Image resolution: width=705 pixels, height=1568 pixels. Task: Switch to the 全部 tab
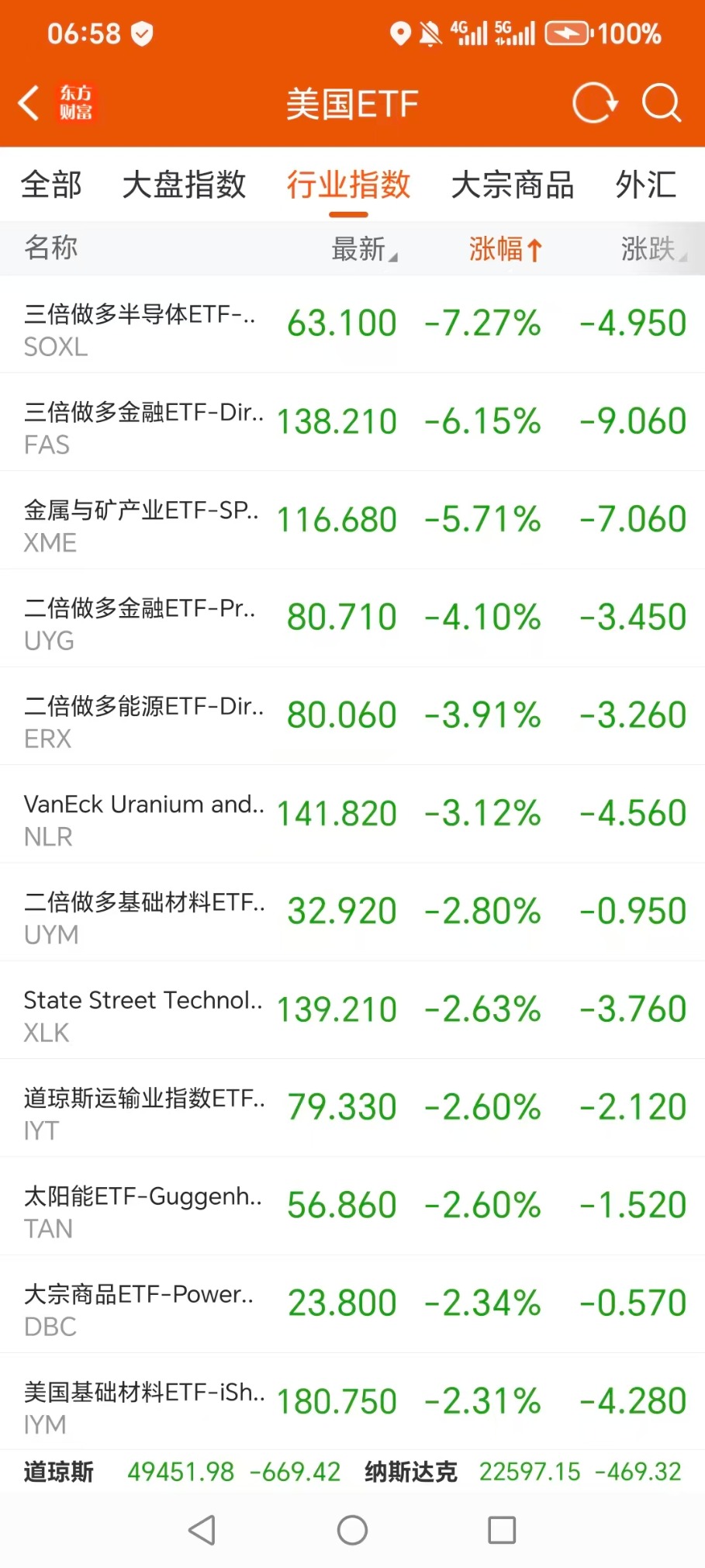coord(51,185)
